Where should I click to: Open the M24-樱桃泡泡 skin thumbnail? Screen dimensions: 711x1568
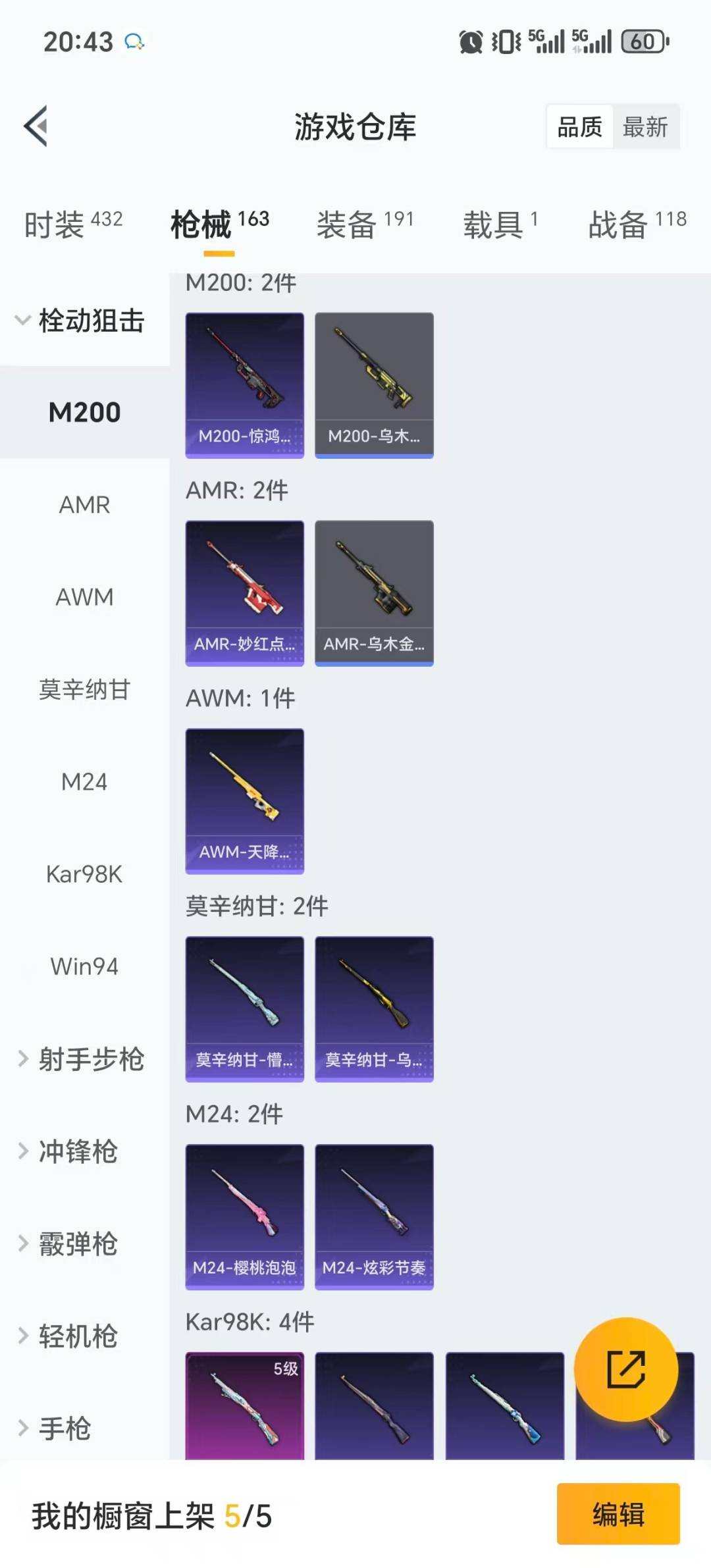click(244, 1216)
